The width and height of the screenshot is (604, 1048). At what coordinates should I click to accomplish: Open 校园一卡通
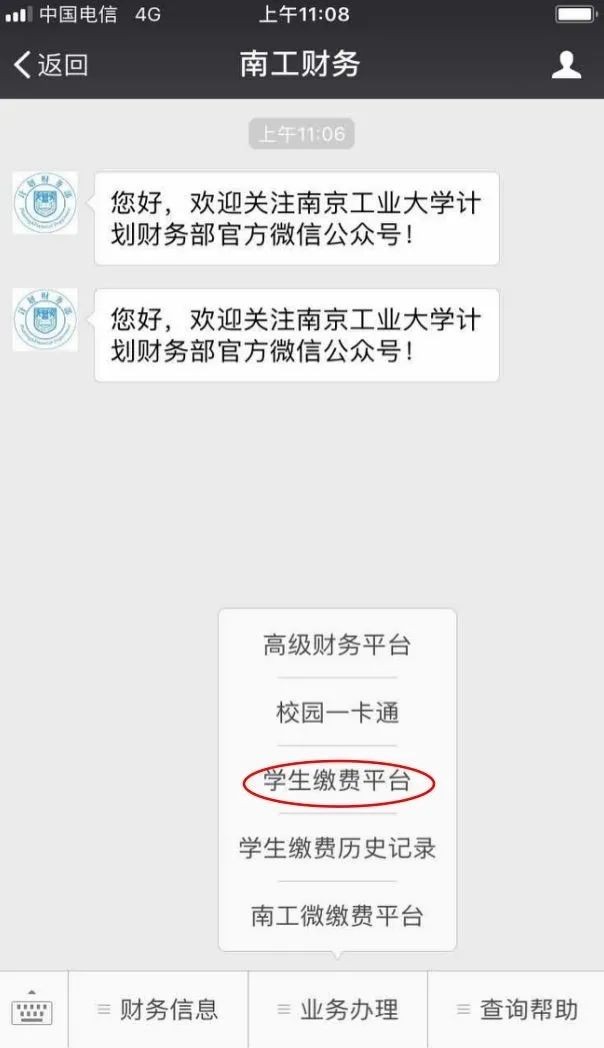coord(337,713)
